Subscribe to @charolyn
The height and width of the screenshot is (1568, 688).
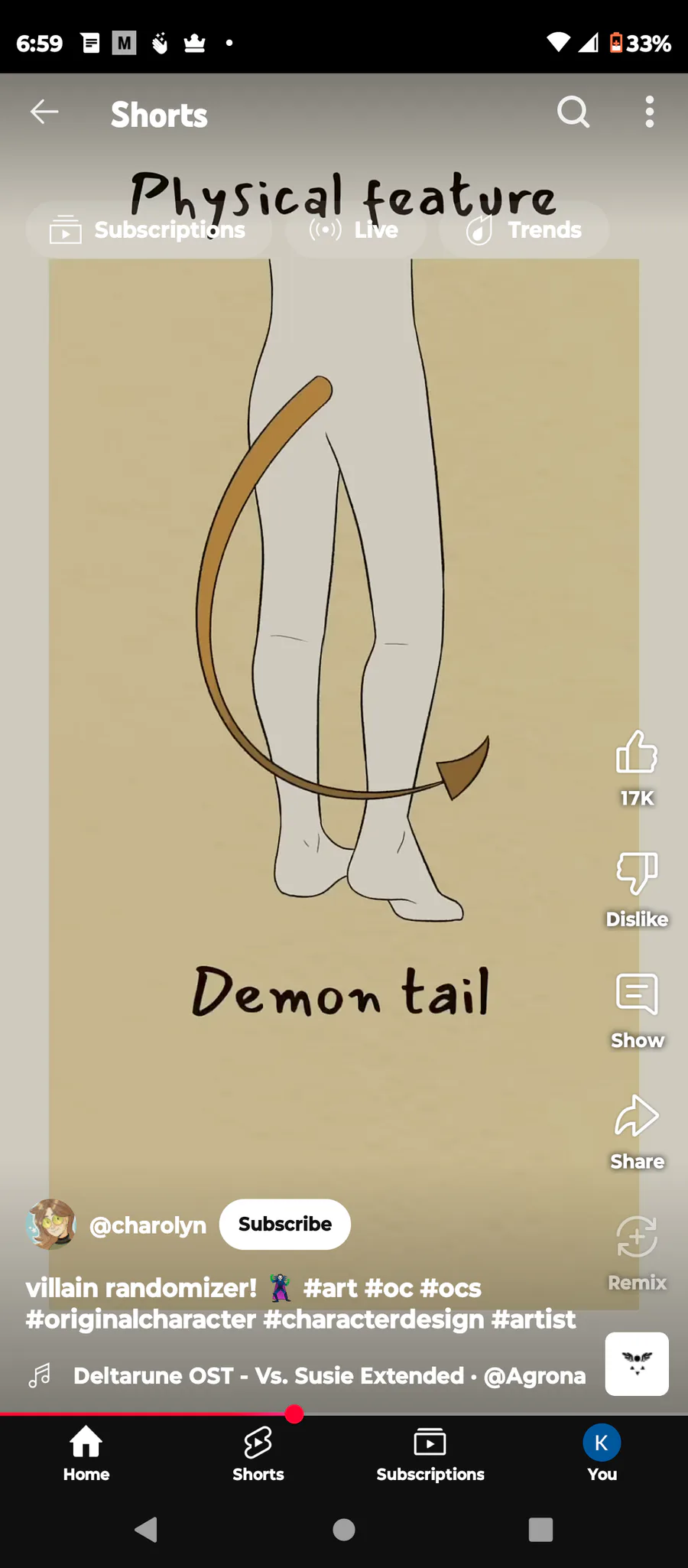click(x=284, y=1225)
